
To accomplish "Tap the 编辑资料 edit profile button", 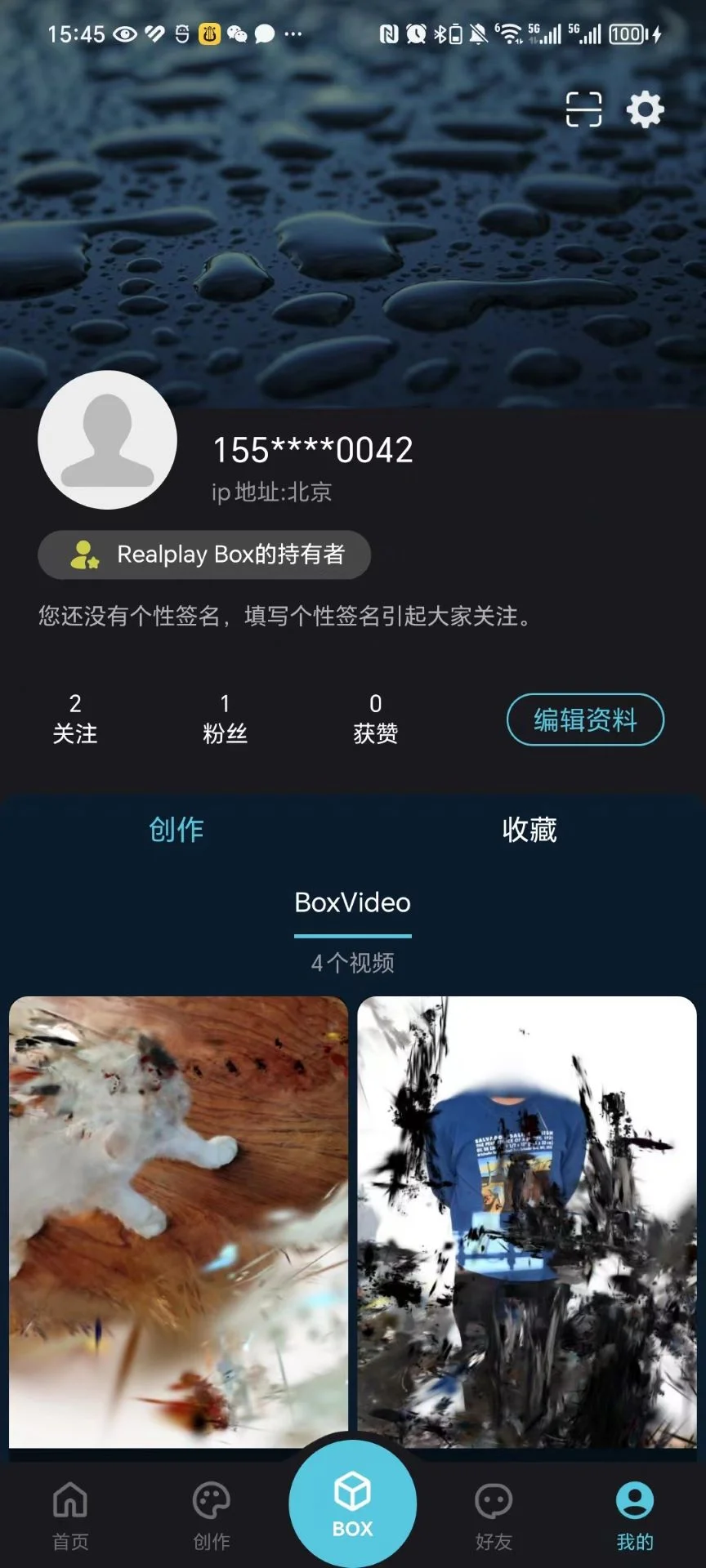I will (585, 719).
